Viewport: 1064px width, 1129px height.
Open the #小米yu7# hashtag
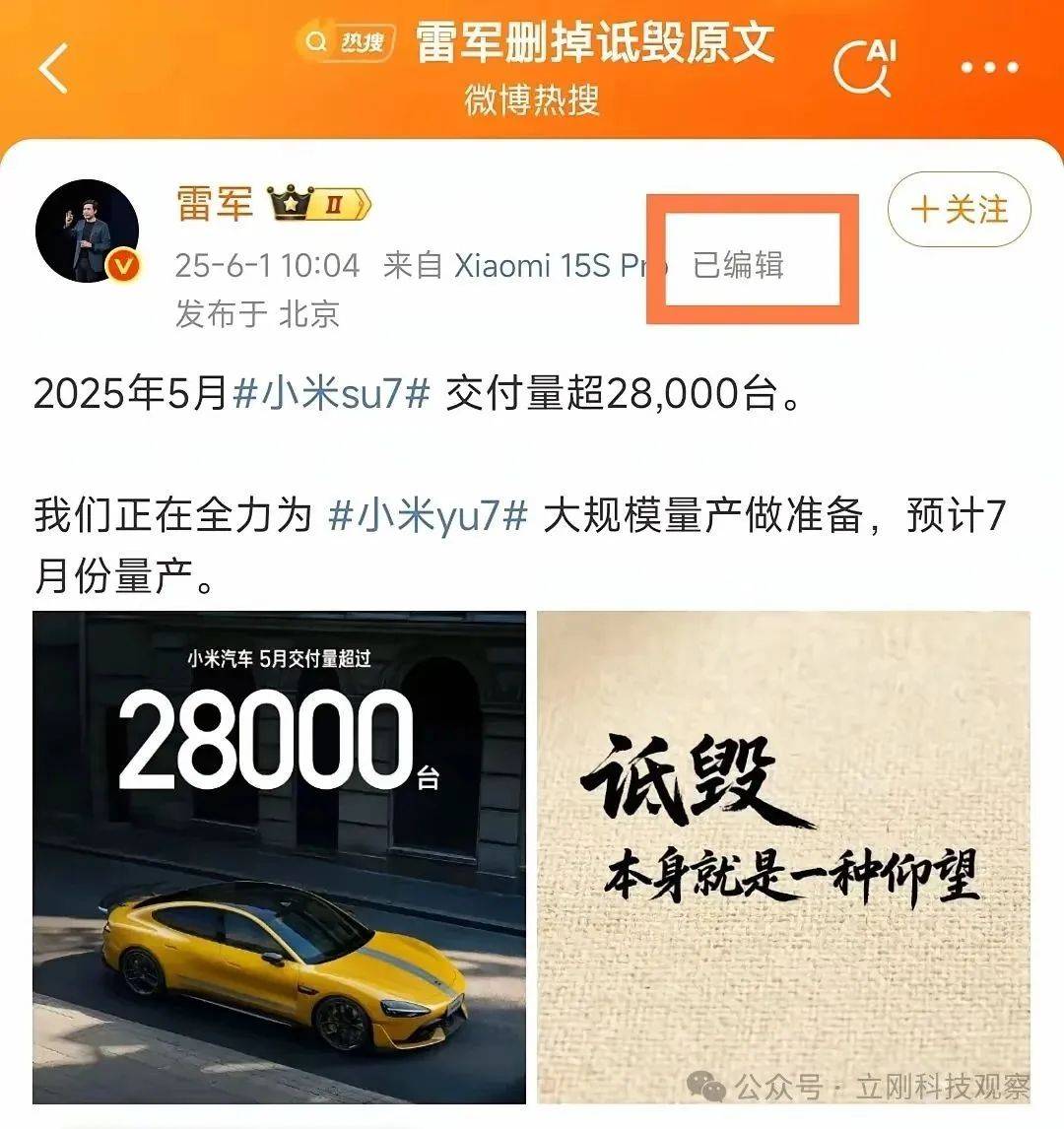point(430,515)
